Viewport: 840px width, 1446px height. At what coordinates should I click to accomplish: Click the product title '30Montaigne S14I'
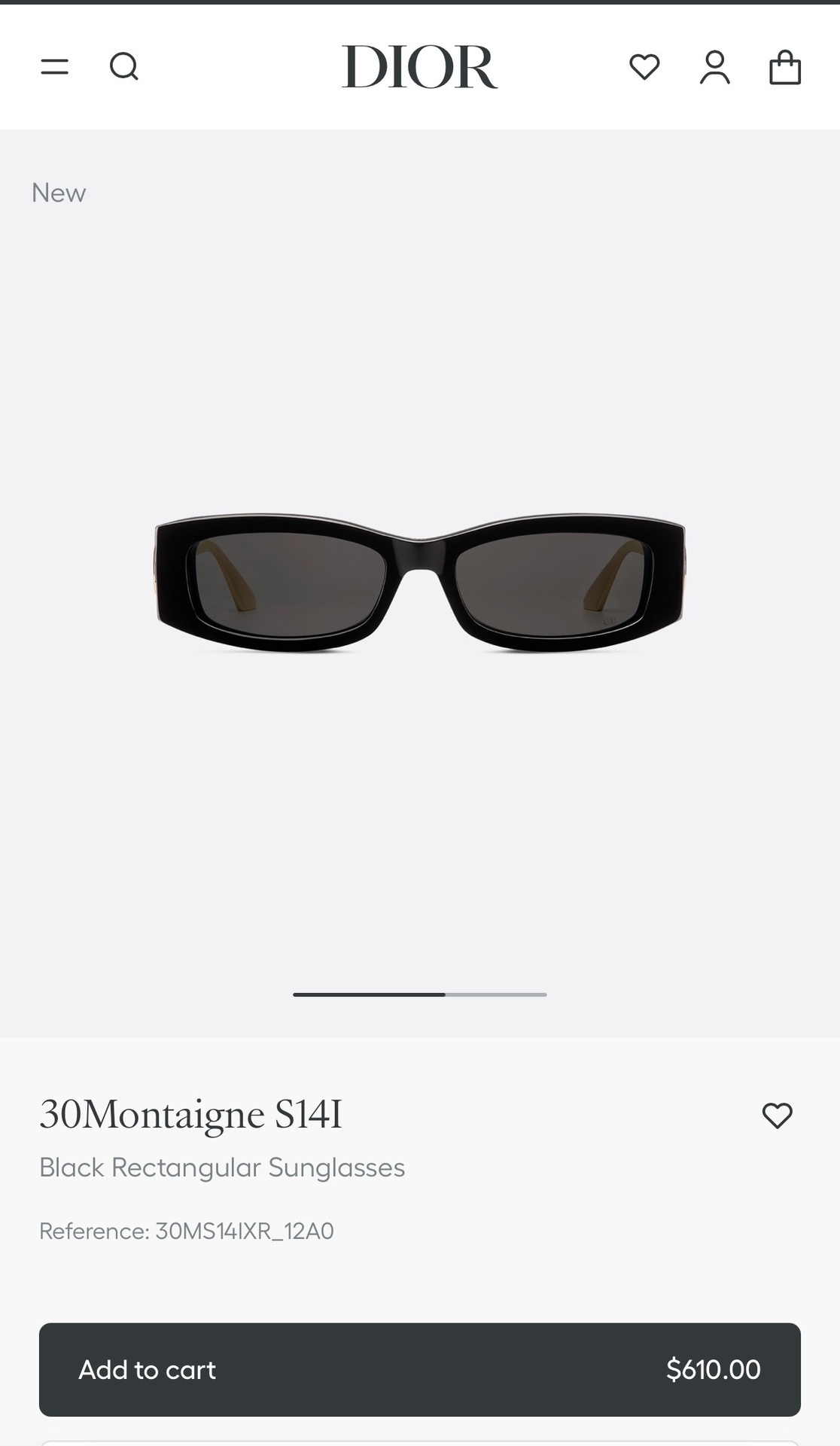tap(190, 1115)
